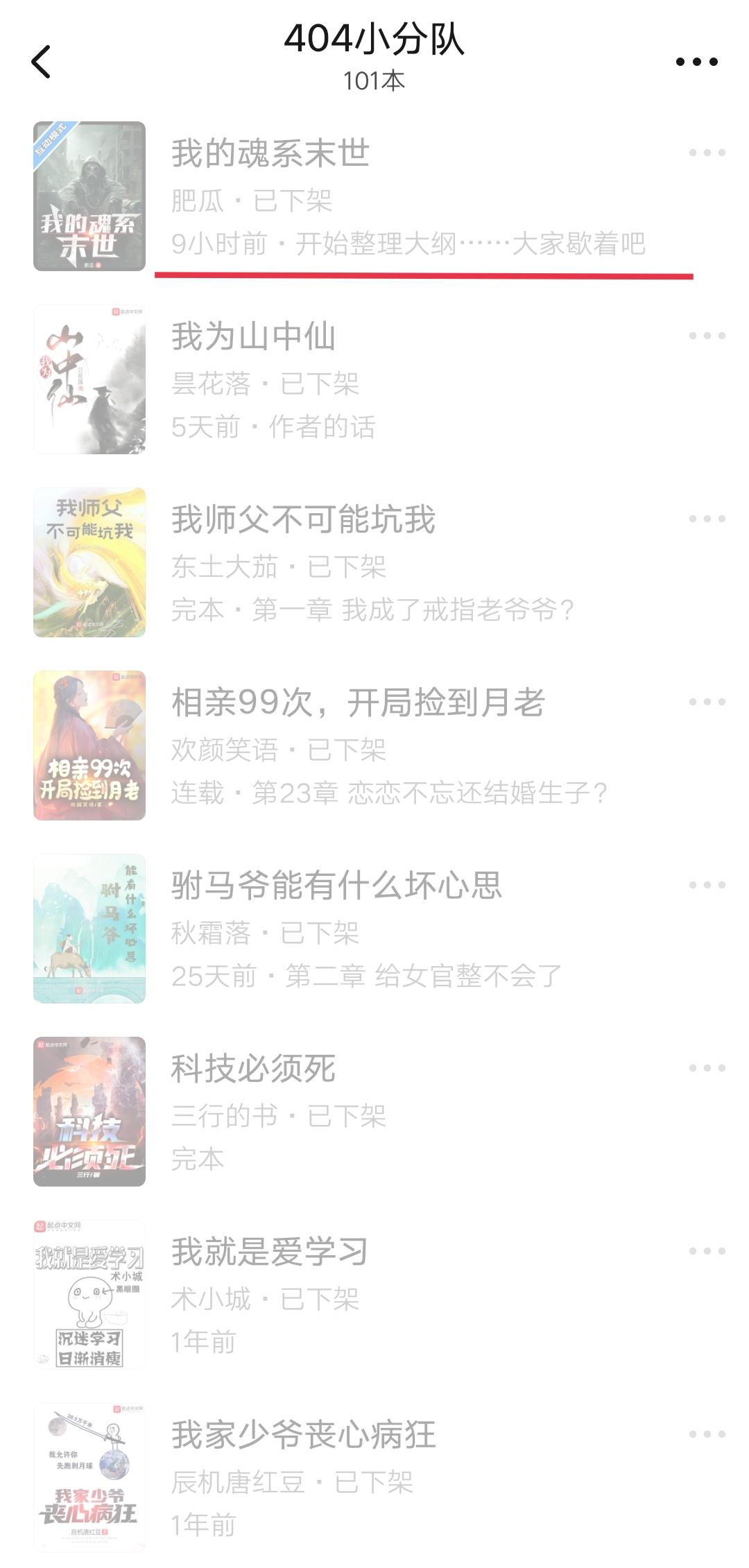Viewport: 749px width, 1568px height.
Task: Open the book 我的魂系末世
Action: [270, 153]
